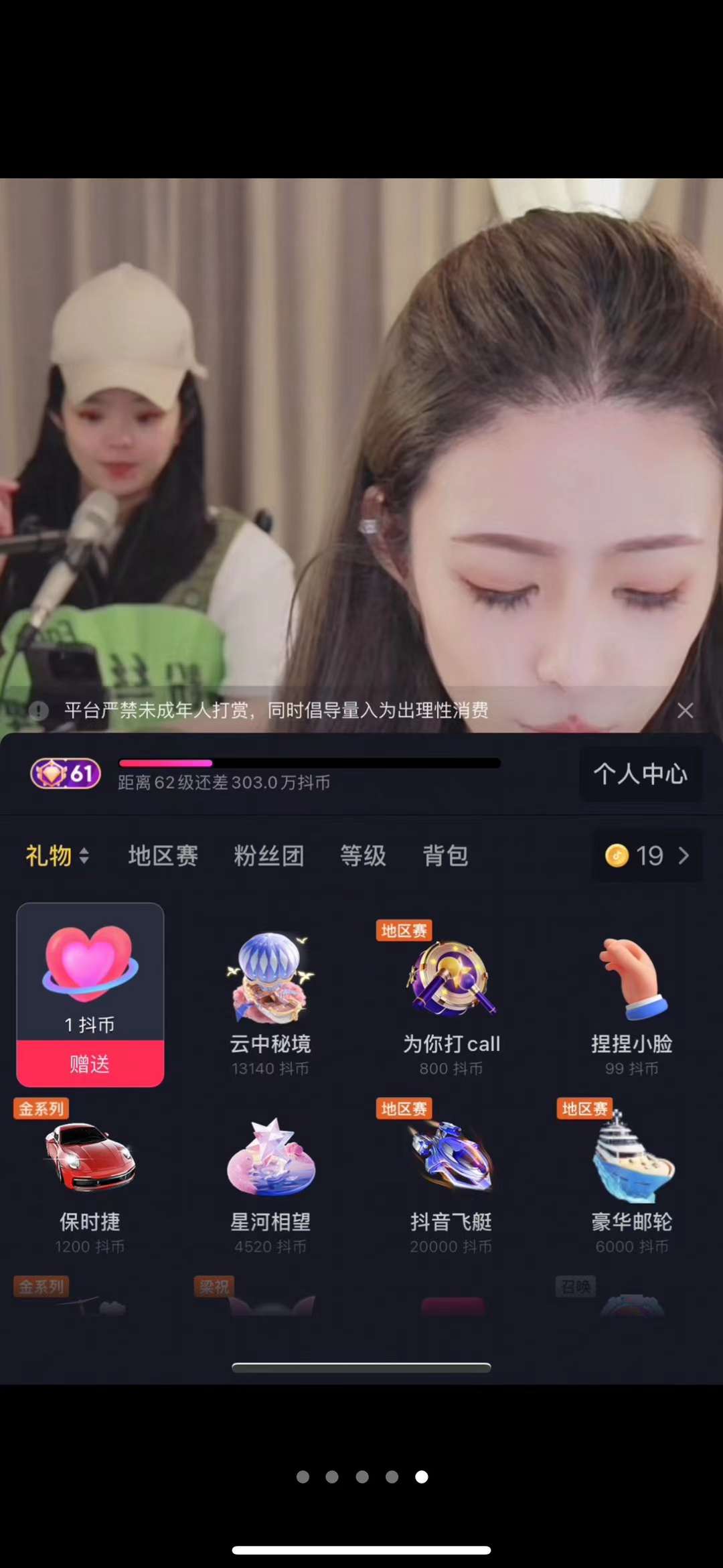The image size is (723, 1568).
Task: Tap 赠送 to send the heart gift
Action: tap(90, 1064)
